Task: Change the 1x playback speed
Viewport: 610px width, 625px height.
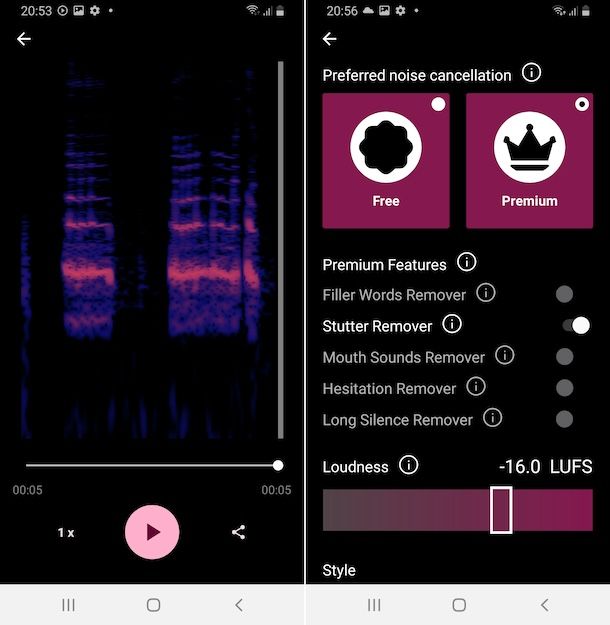Action: coord(66,533)
